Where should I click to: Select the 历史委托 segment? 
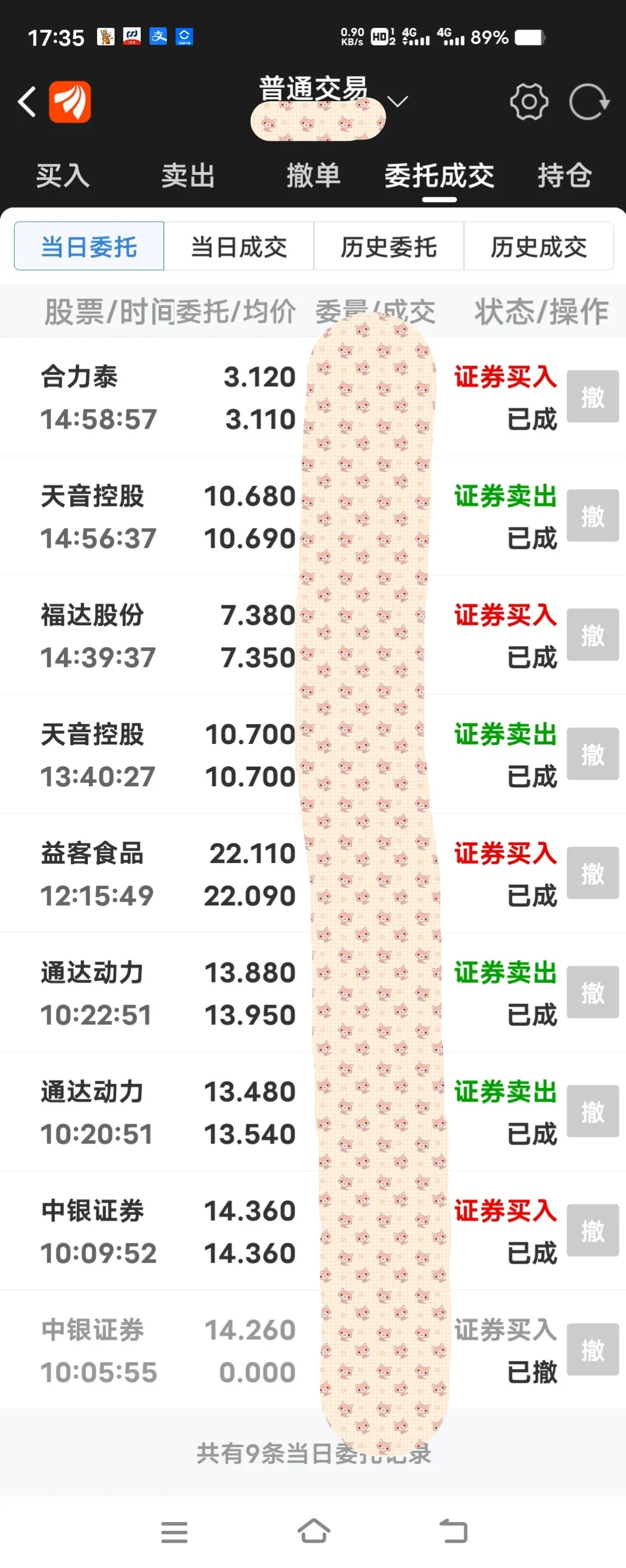pyautogui.click(x=389, y=247)
